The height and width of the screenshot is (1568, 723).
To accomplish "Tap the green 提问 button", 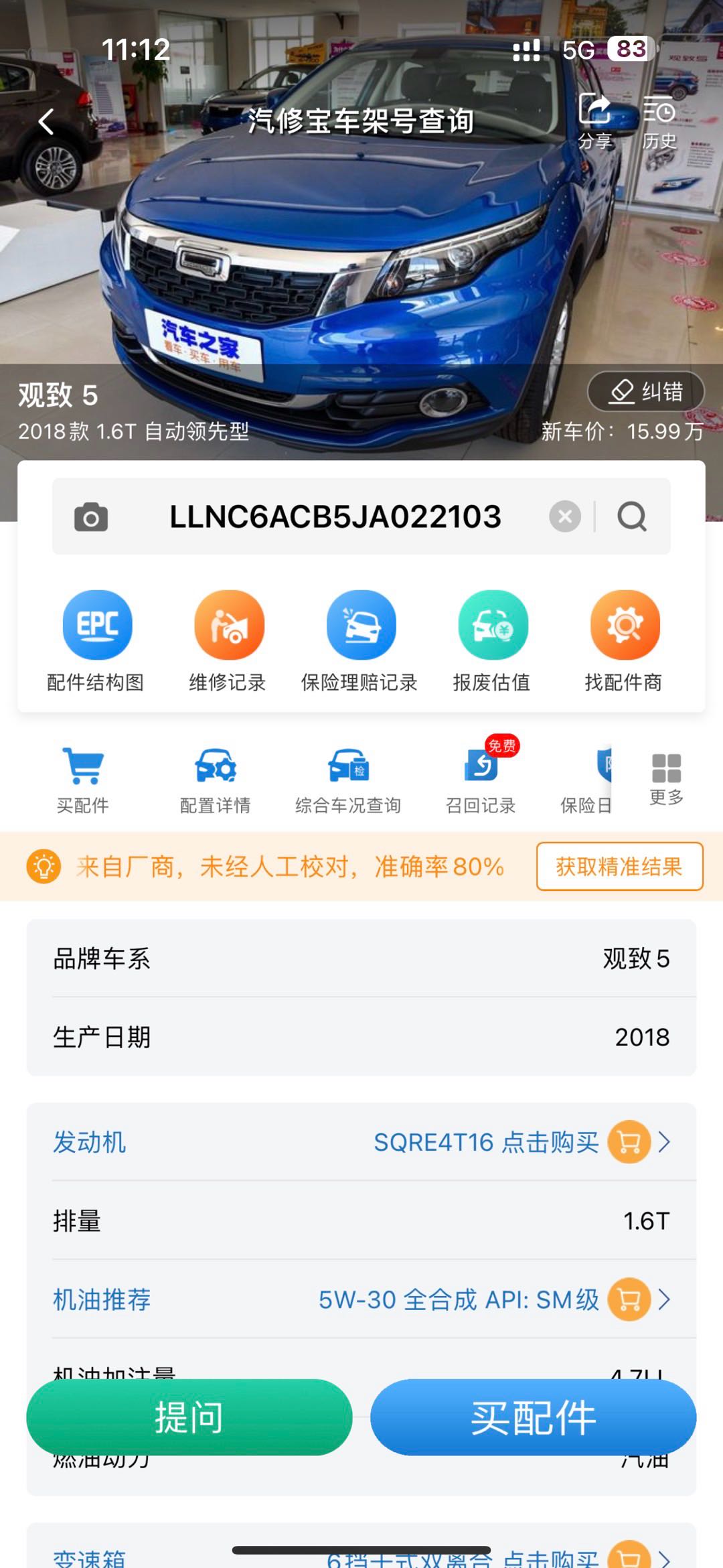I will [189, 1417].
